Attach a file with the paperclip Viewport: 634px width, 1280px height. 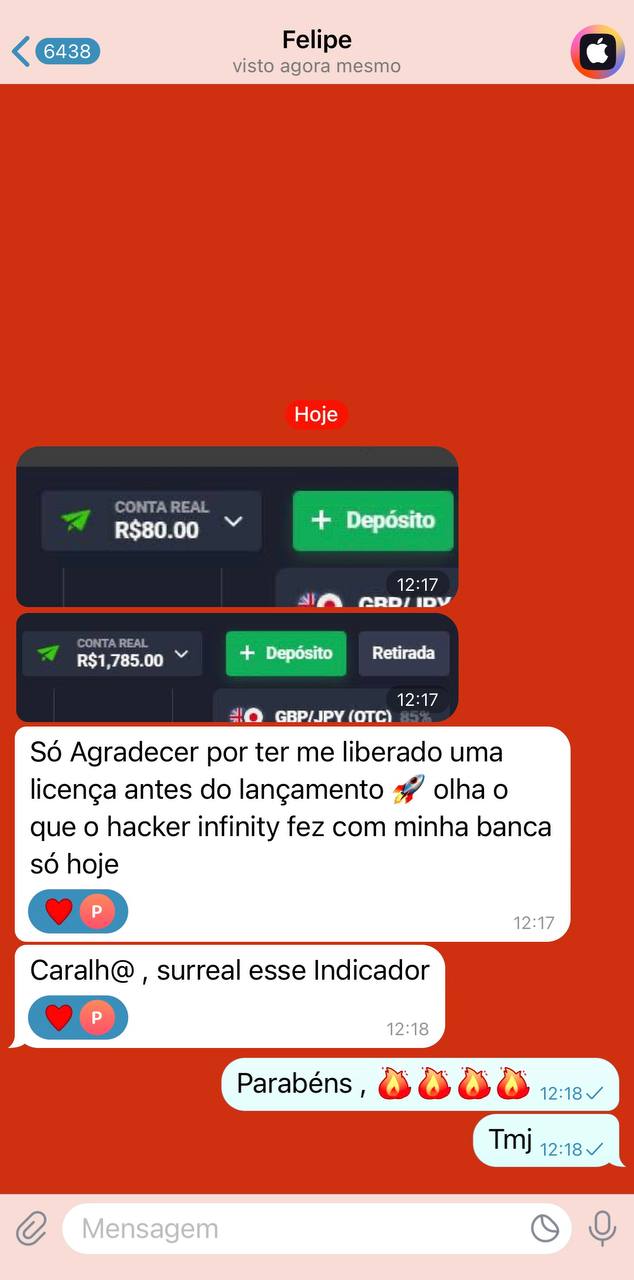[31, 1228]
